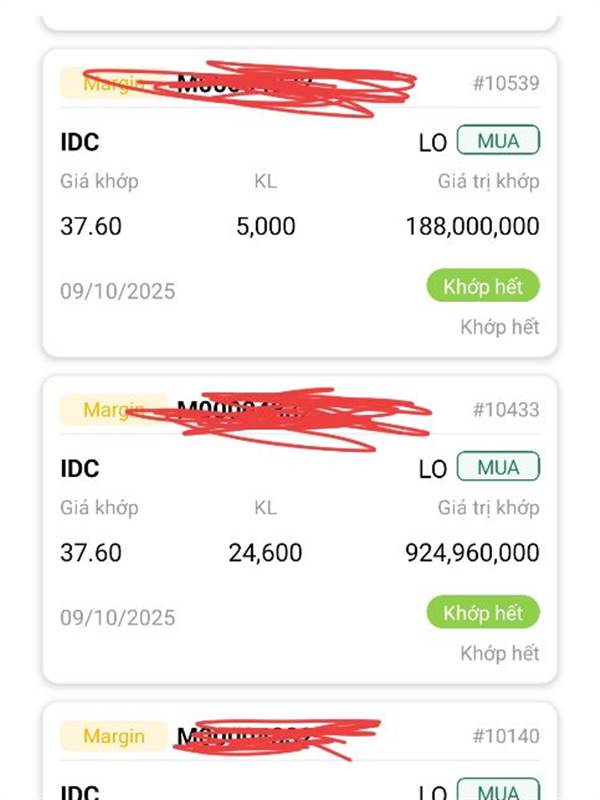Open IDC order card #10433
This screenshot has height=800, width=600.
click(x=299, y=529)
